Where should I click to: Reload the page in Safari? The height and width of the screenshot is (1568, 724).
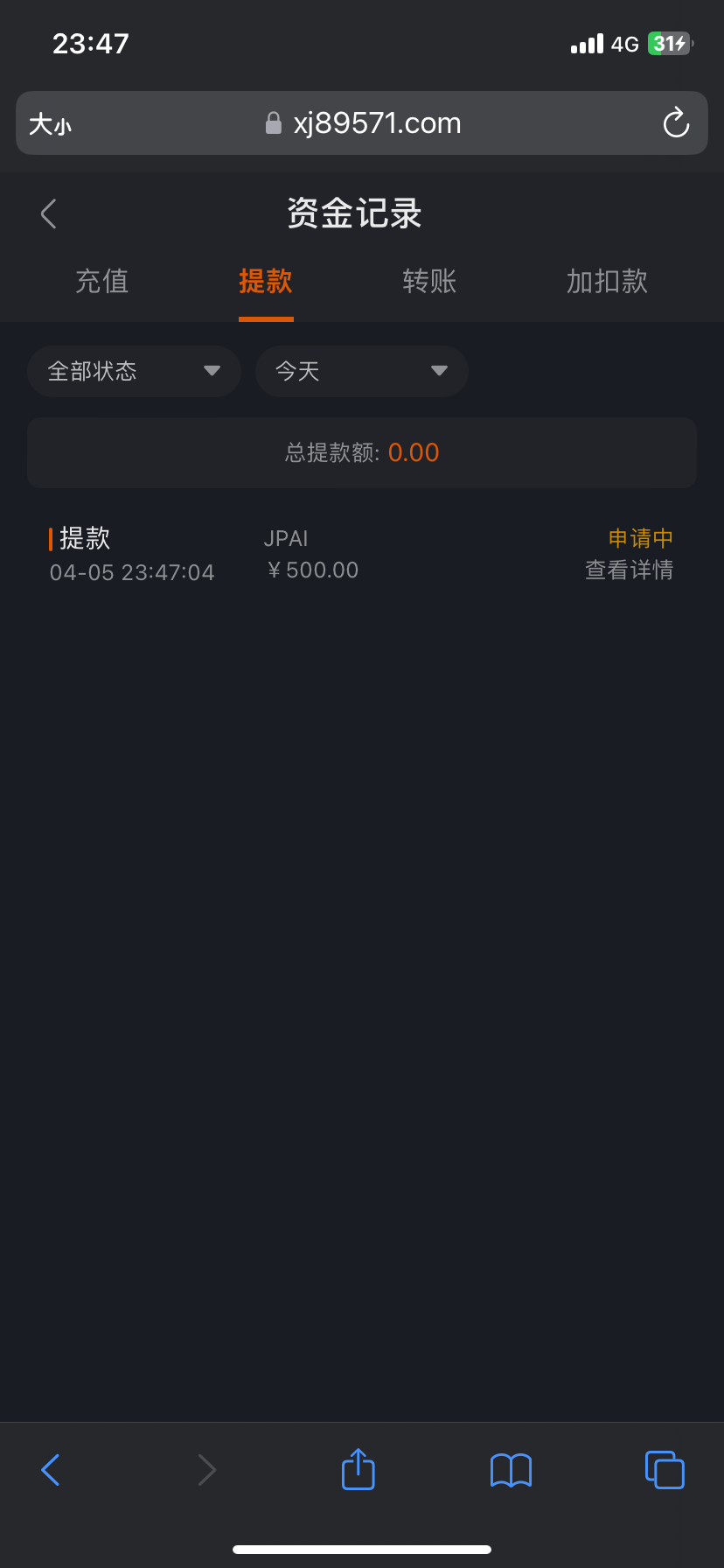coord(676,123)
